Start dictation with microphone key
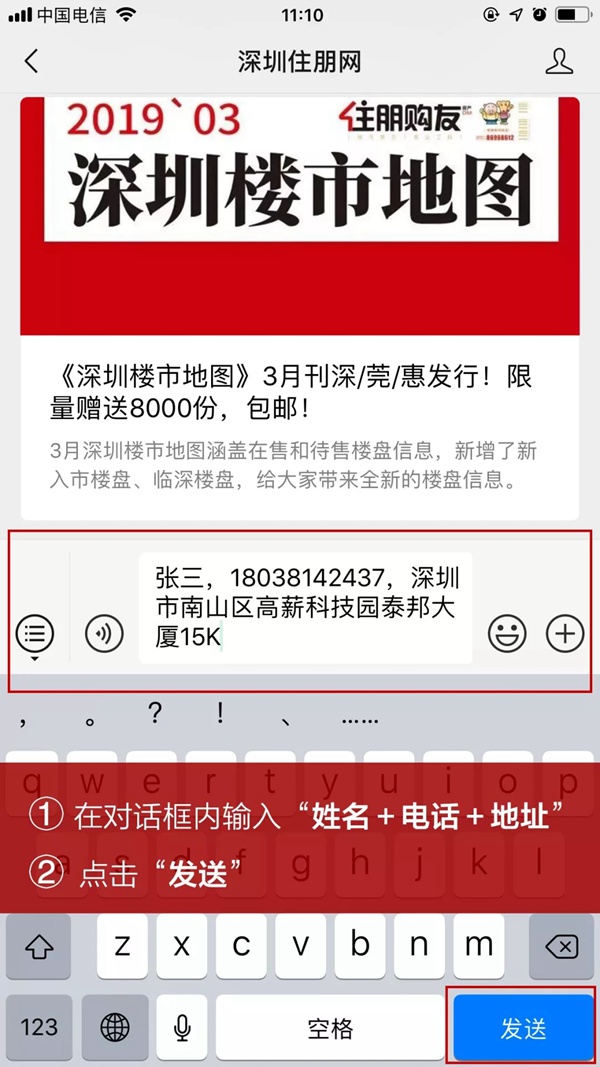Screen dimensions: 600x1067 [x=182, y=1028]
